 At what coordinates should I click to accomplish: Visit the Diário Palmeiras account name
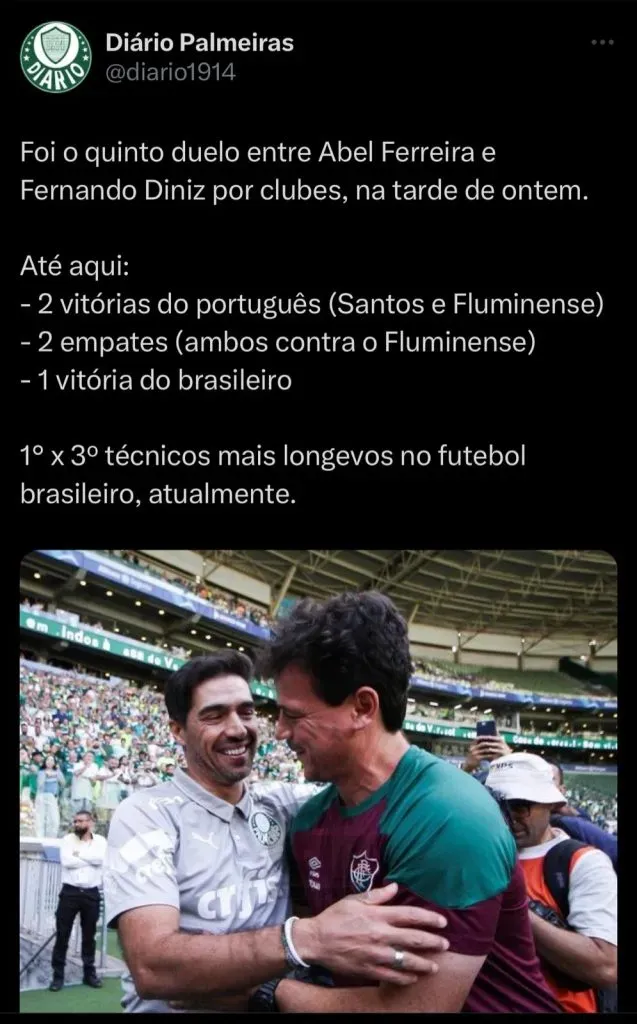199,43
